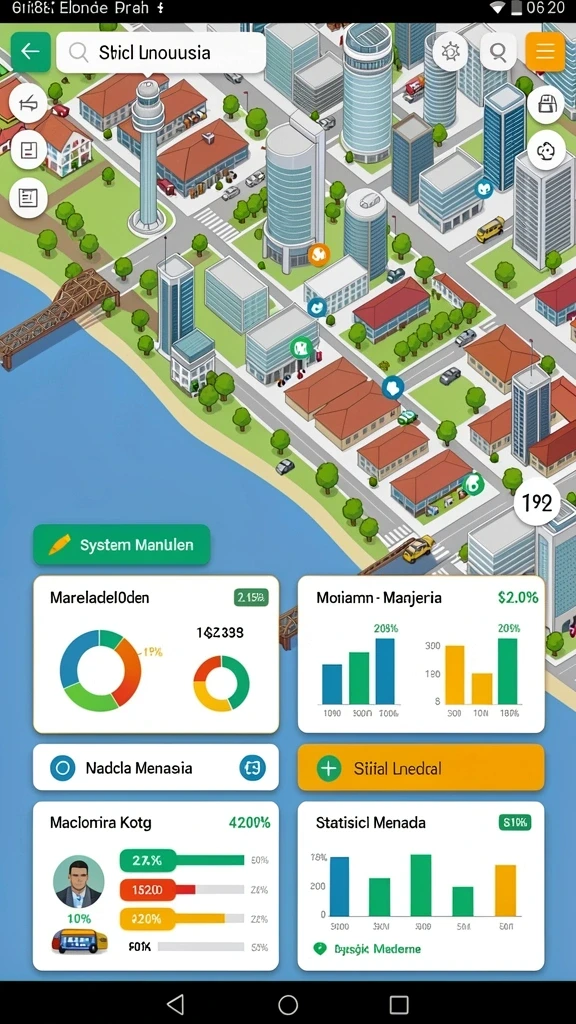Tap the round 192 badge on map
Viewport: 576px width, 1024px height.
point(537,502)
